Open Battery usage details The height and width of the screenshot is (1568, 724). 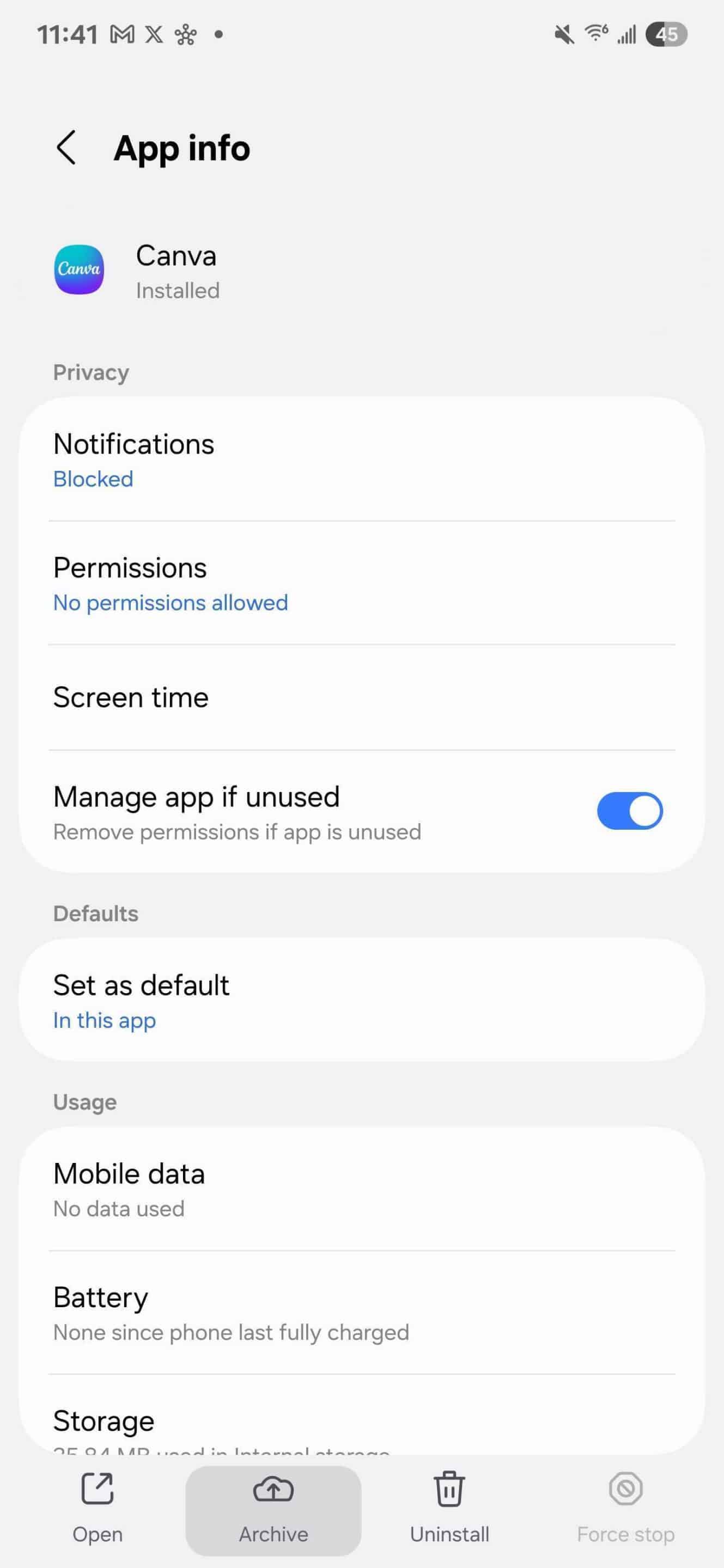point(362,1313)
